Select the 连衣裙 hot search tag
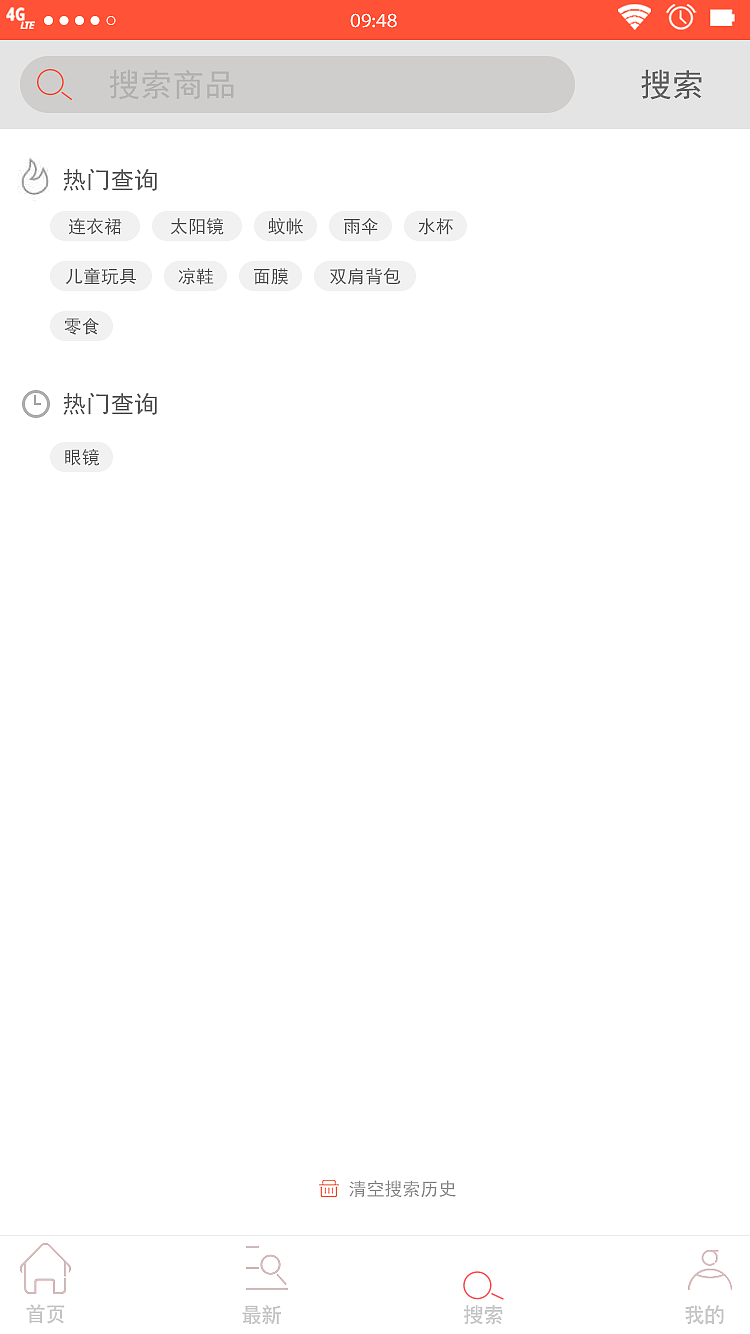The height and width of the screenshot is (1334, 750). point(95,226)
